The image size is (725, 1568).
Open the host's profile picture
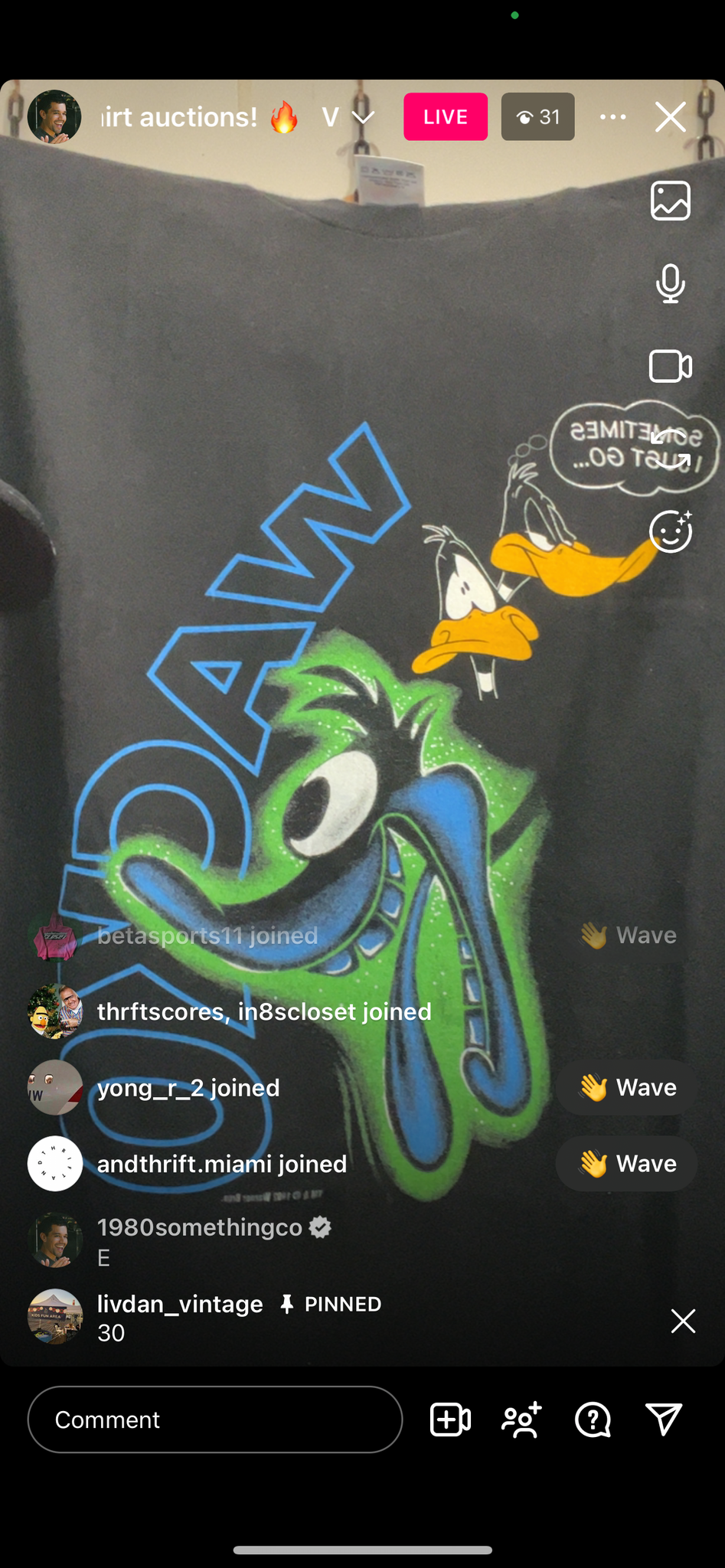click(x=54, y=117)
